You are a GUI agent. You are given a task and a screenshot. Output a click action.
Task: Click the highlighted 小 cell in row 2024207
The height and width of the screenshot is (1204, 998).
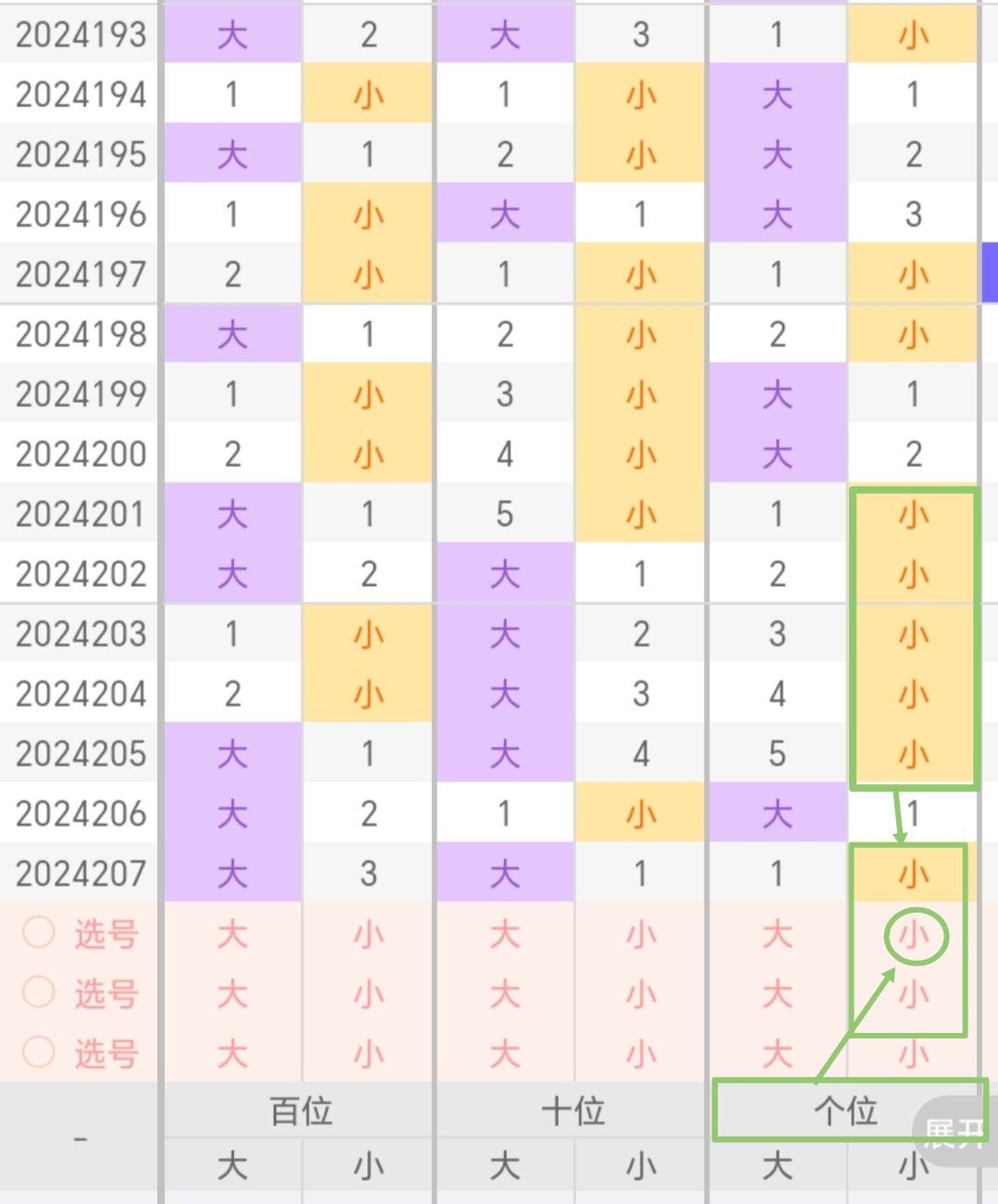[913, 872]
